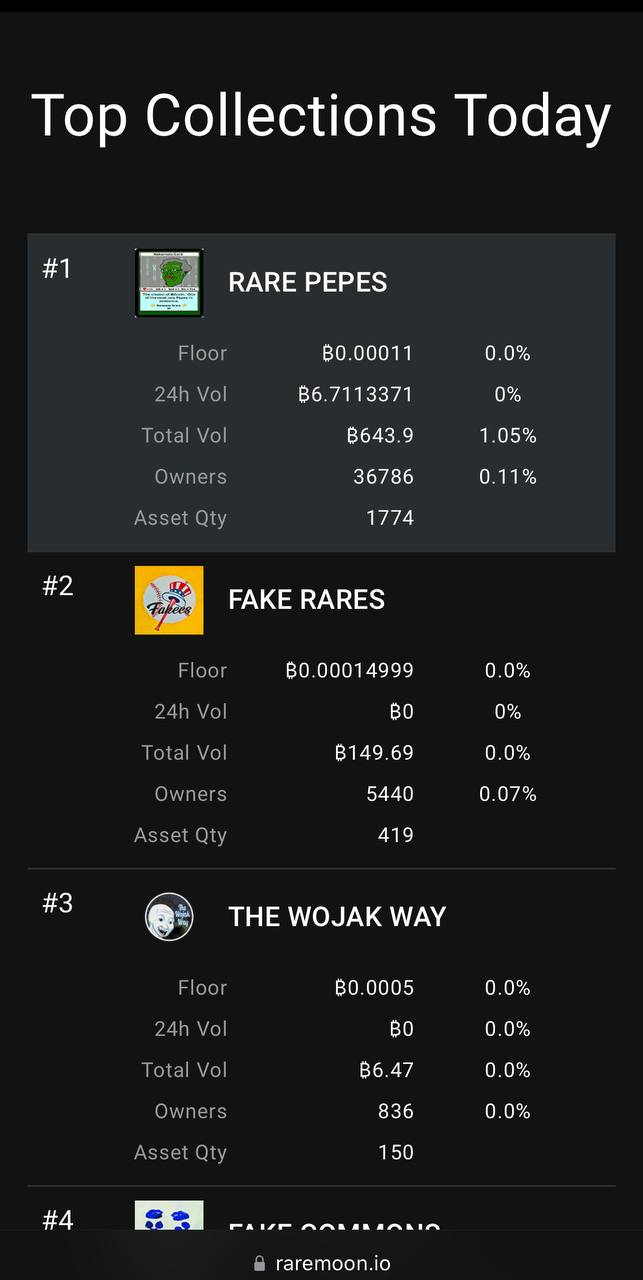Open THE WOJAK WAY collection
The width and height of the screenshot is (643, 1280).
(337, 917)
